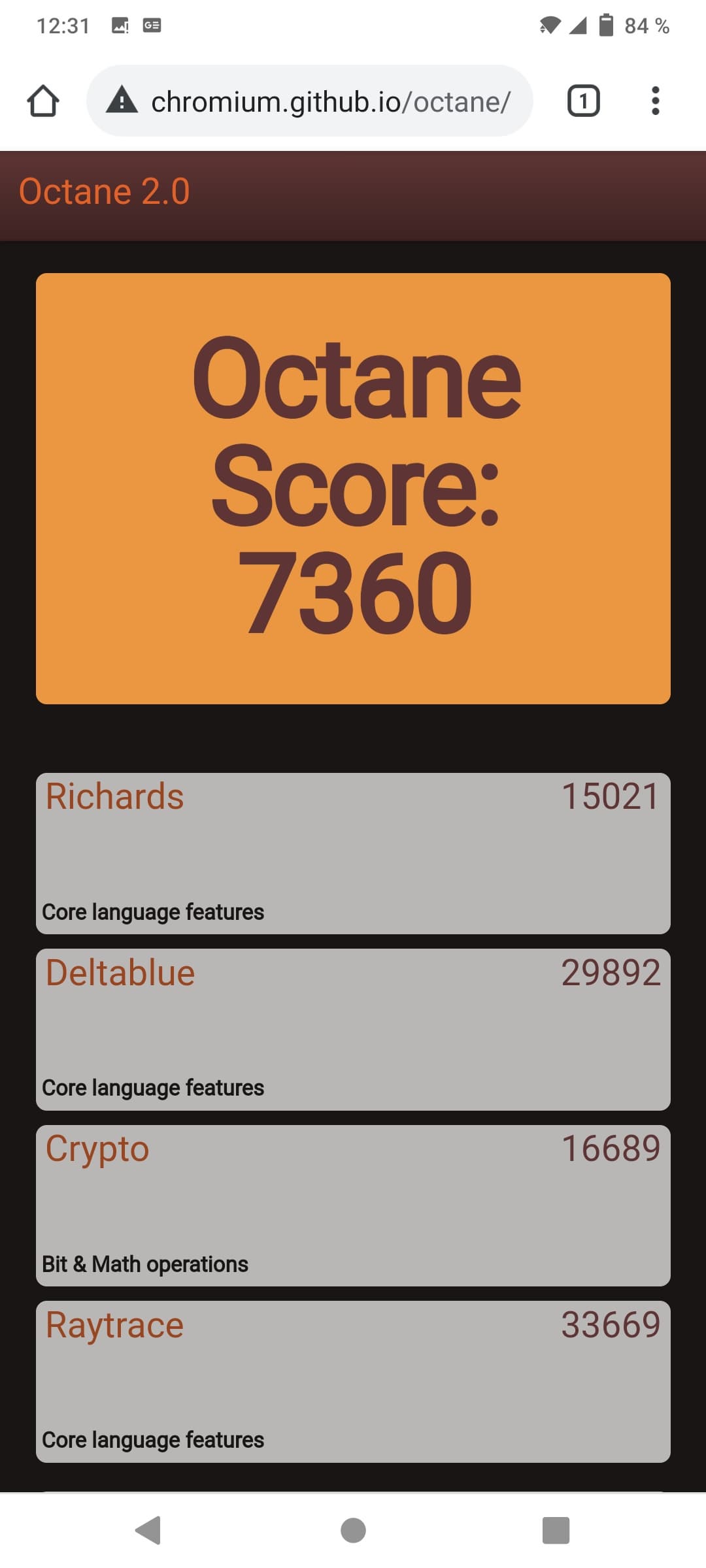The width and height of the screenshot is (706, 1568).
Task: Open the Richards benchmark link
Action: pos(115,797)
